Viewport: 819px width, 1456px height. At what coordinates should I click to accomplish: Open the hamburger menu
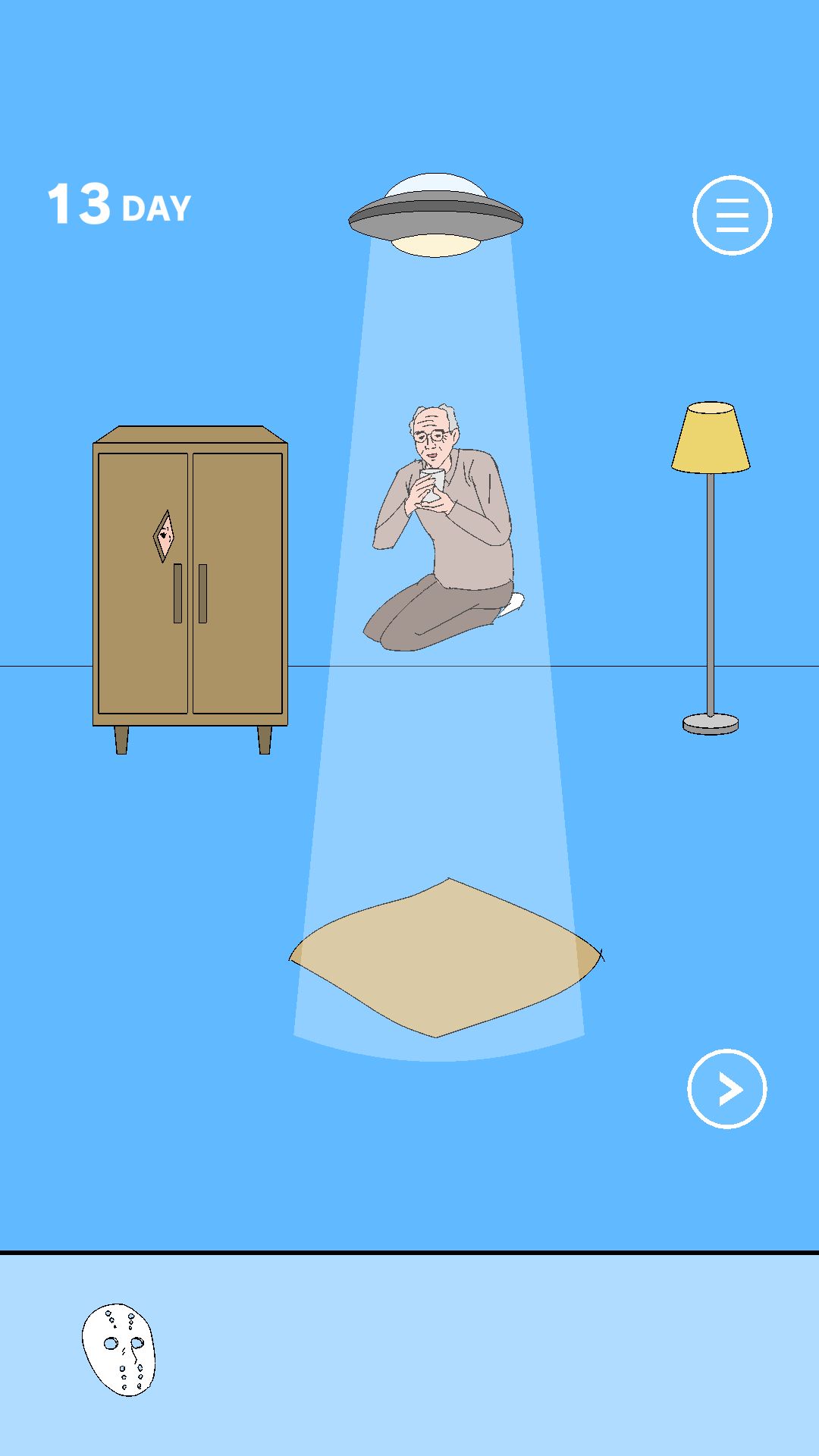tap(733, 215)
